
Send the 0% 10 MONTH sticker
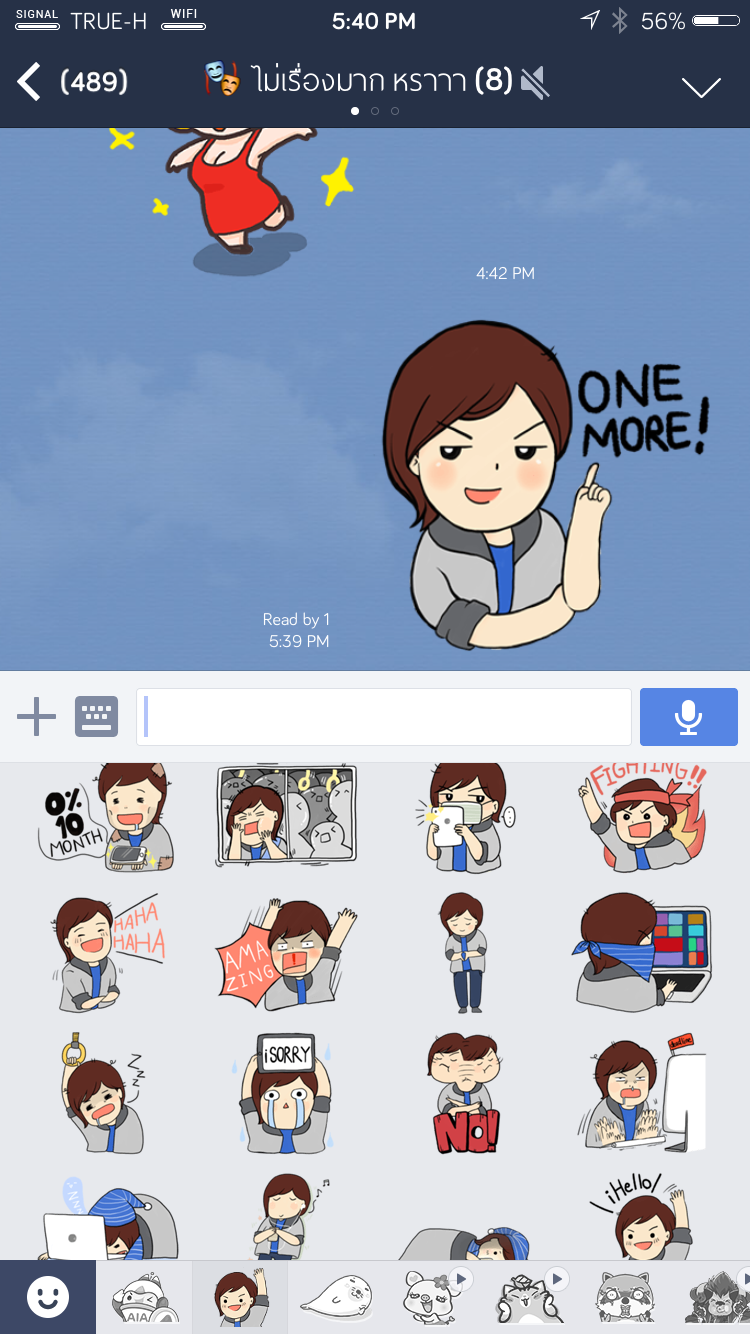tap(109, 816)
